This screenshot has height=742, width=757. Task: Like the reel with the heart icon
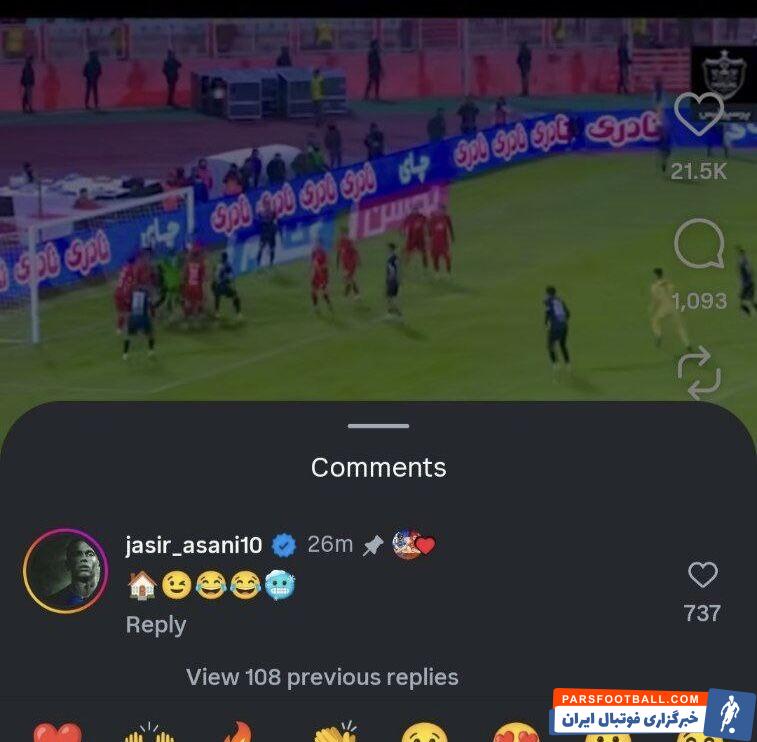(x=698, y=114)
